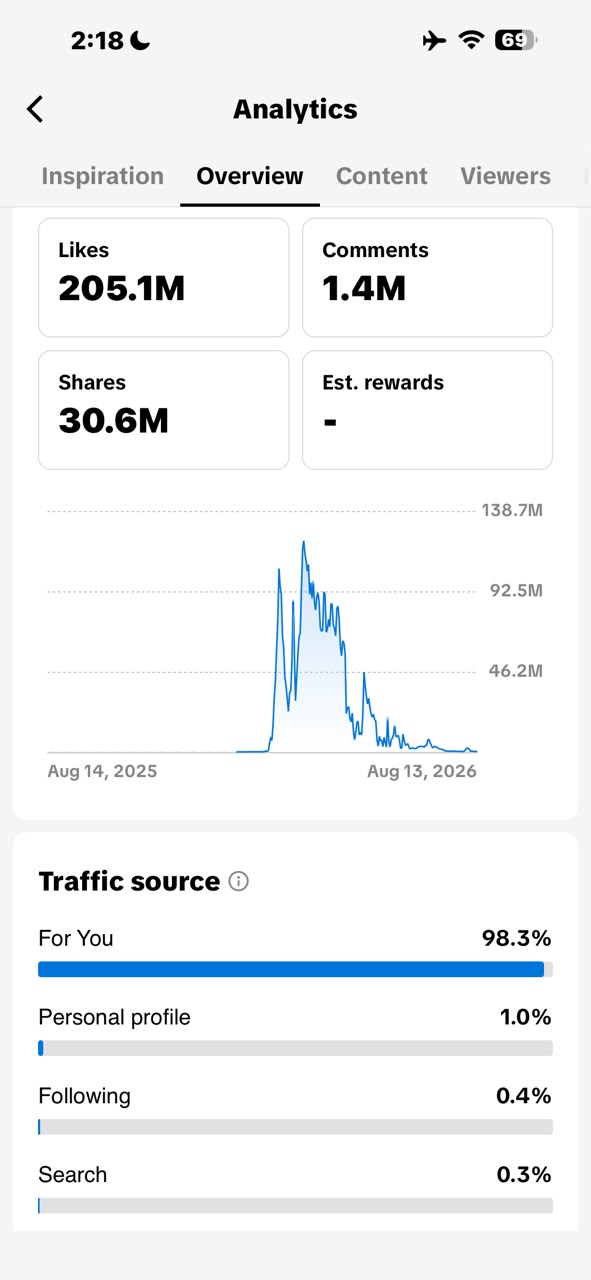This screenshot has width=591, height=1280.
Task: Select the Est. rewards card
Action: 427,409
